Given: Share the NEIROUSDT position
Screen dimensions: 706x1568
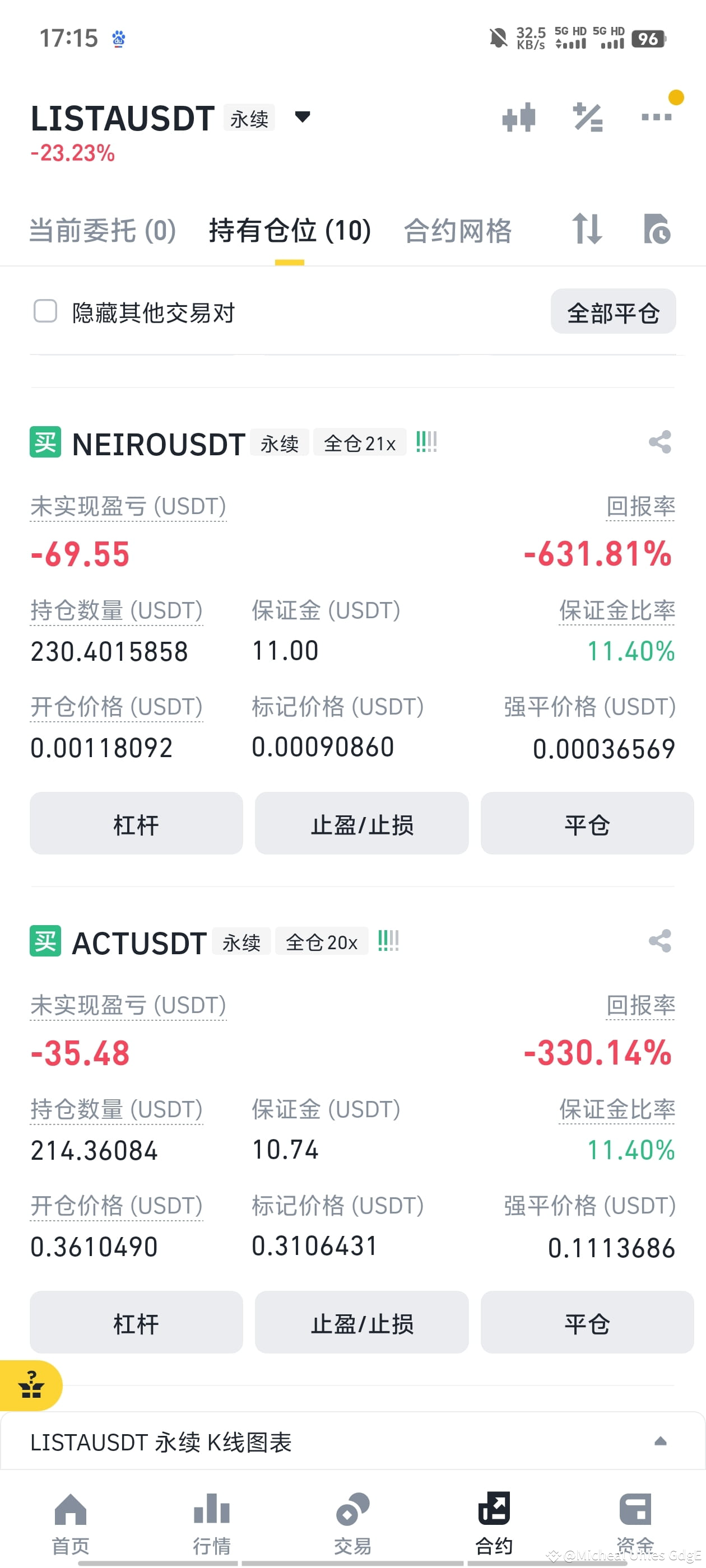Looking at the screenshot, I should [x=659, y=442].
